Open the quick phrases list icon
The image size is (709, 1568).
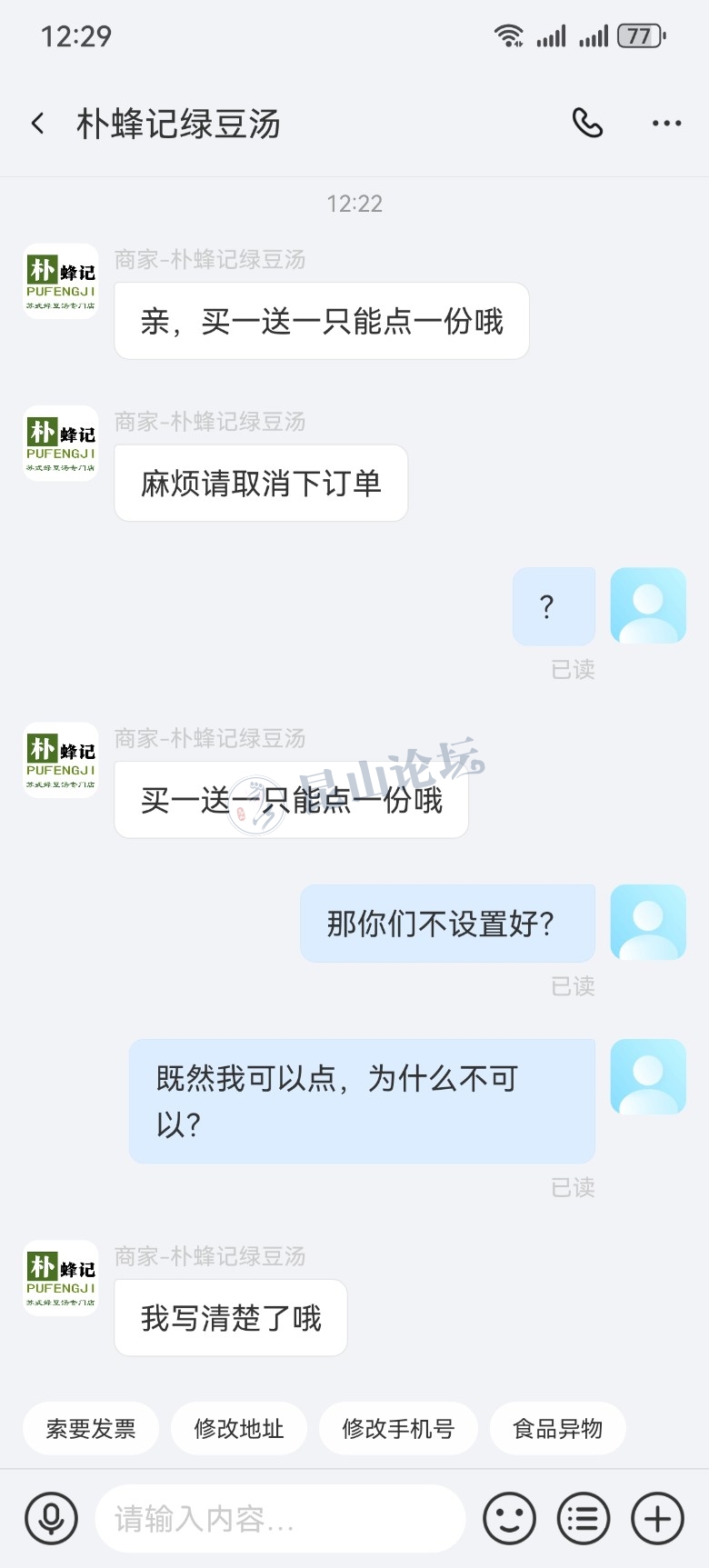[x=583, y=1518]
